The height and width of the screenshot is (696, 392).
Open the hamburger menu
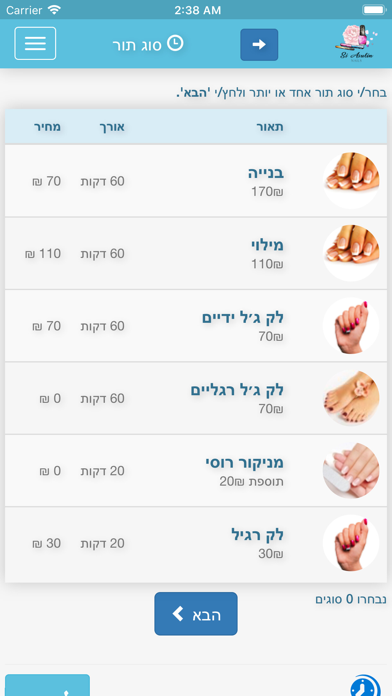[x=35, y=44]
